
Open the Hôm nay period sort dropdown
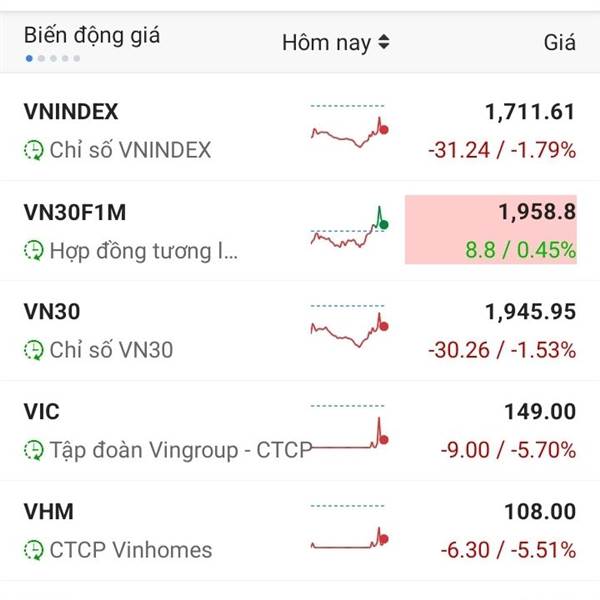(336, 43)
